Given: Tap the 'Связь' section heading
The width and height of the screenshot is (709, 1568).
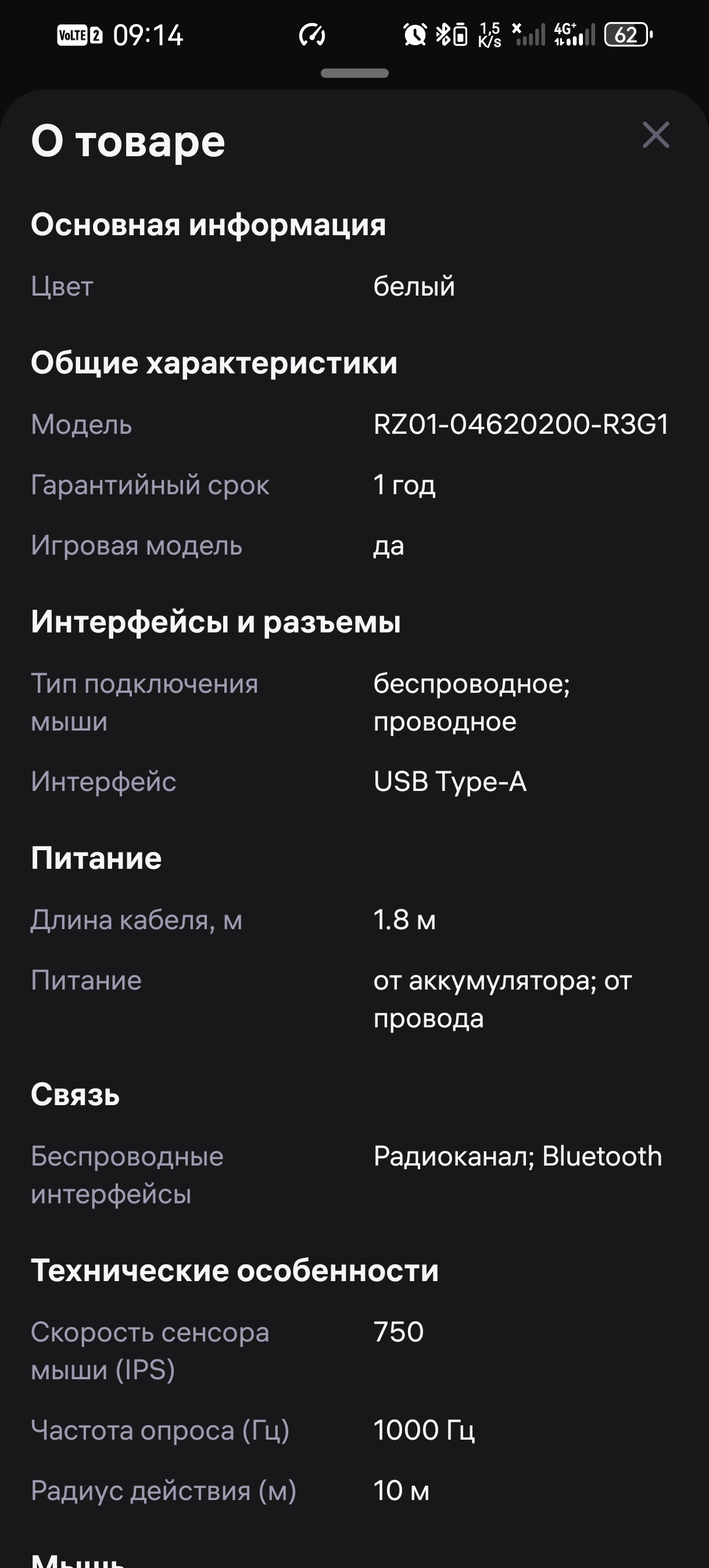Looking at the screenshot, I should click(76, 1095).
